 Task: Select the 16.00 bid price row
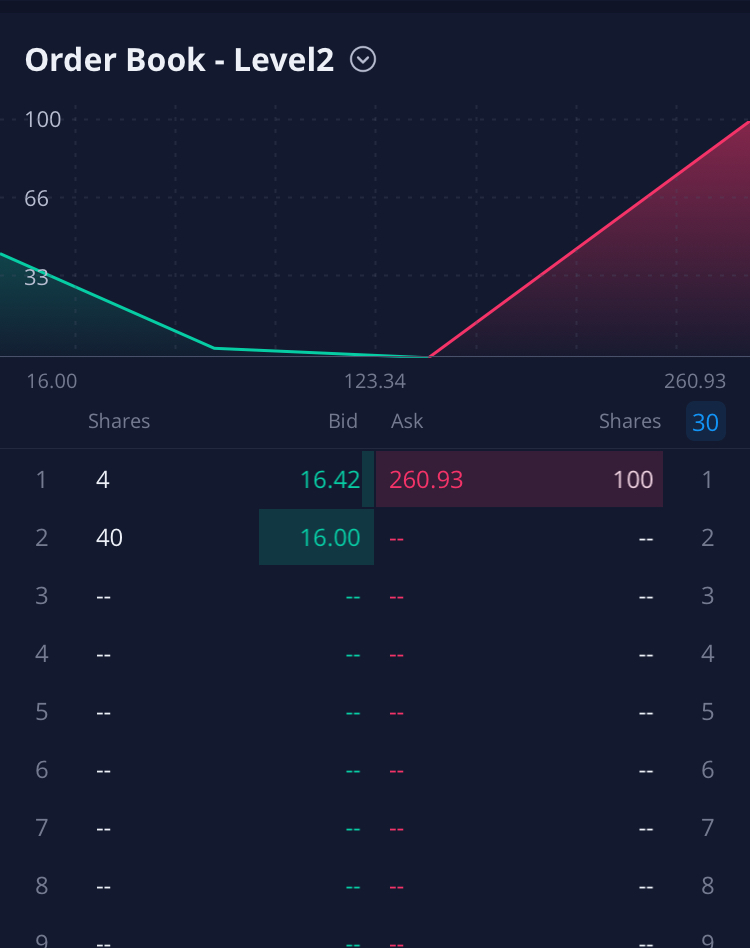329,538
